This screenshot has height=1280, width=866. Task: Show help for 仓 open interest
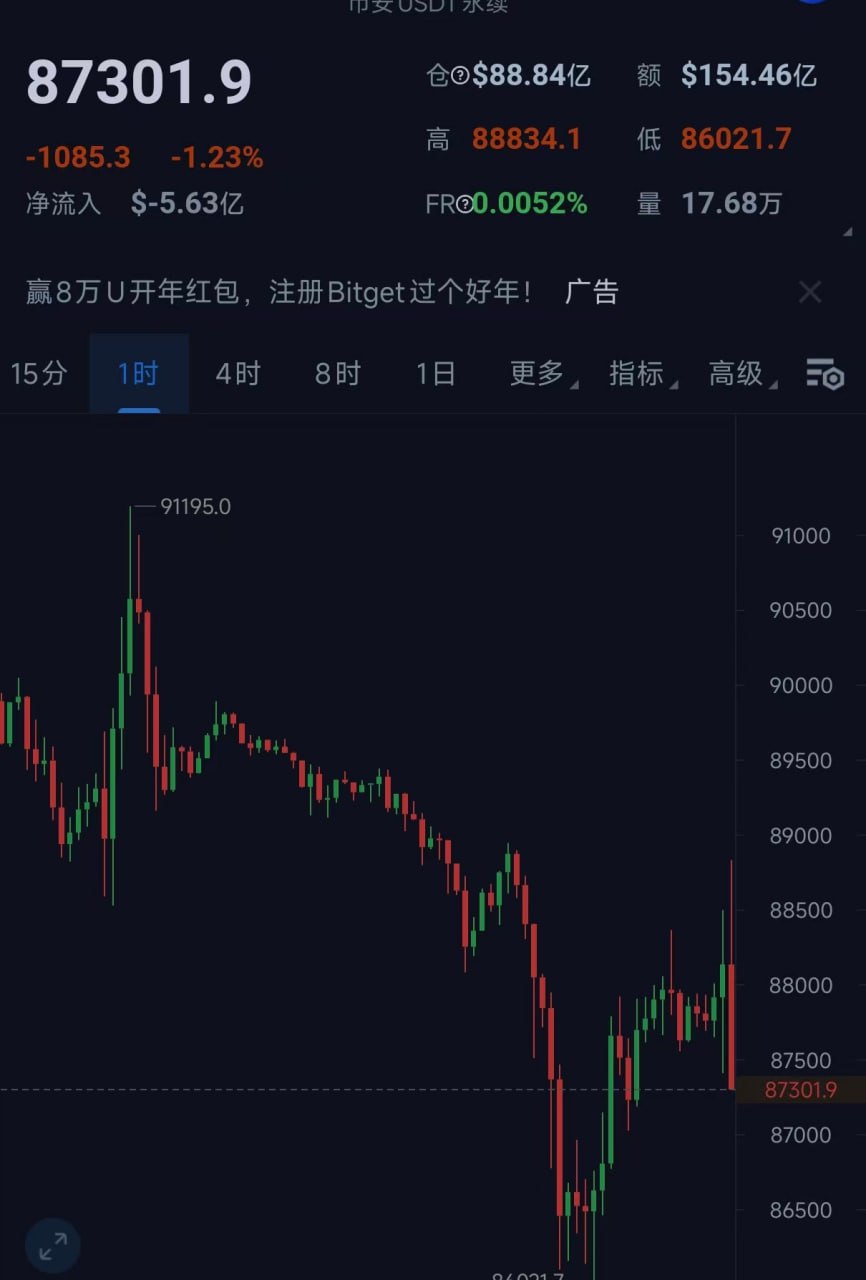click(x=460, y=75)
